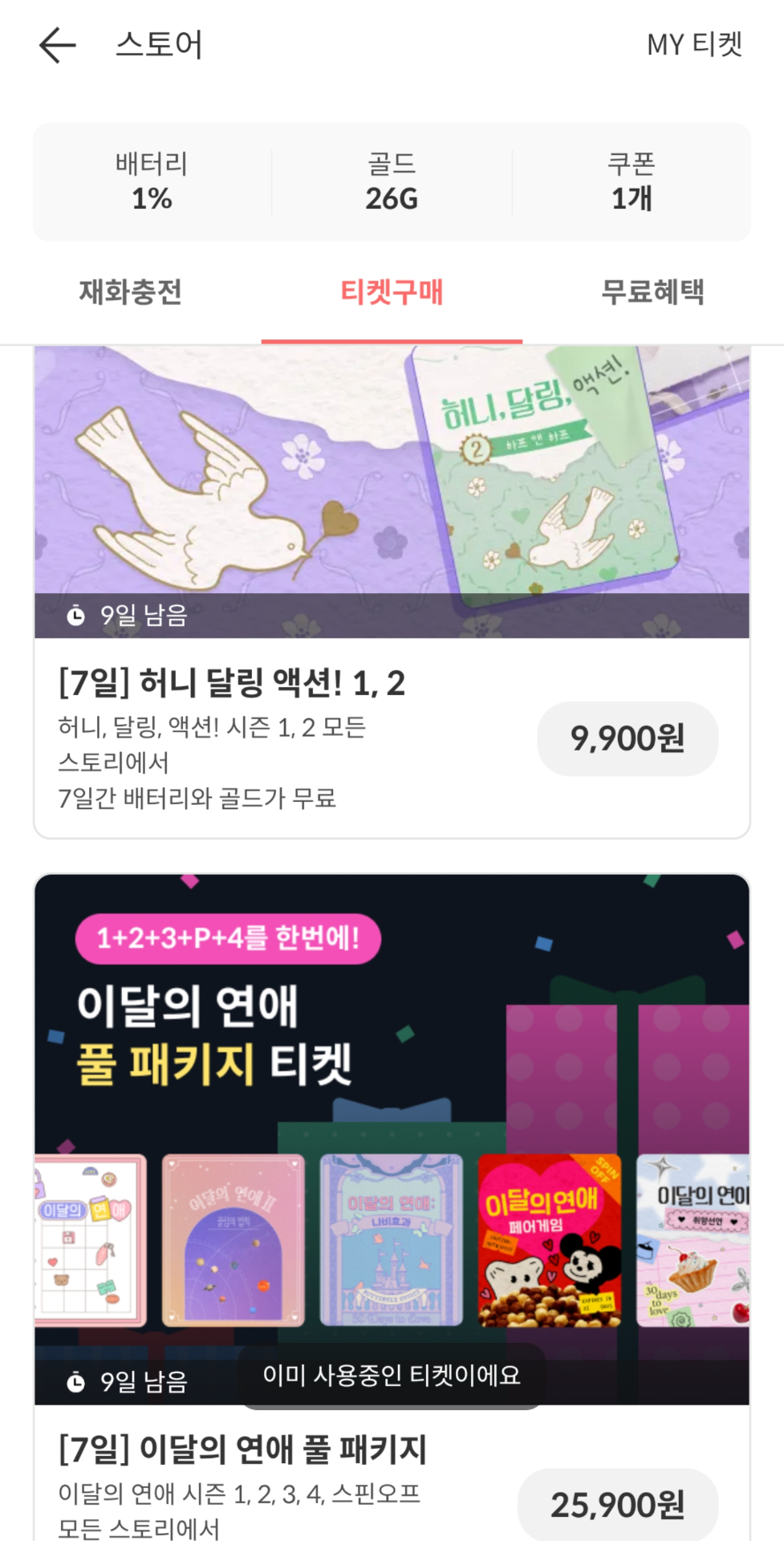The height and width of the screenshot is (1541, 784).
Task: Buy the 이달의 연애 풀 패키지 for 25,900원
Action: [x=618, y=1505]
